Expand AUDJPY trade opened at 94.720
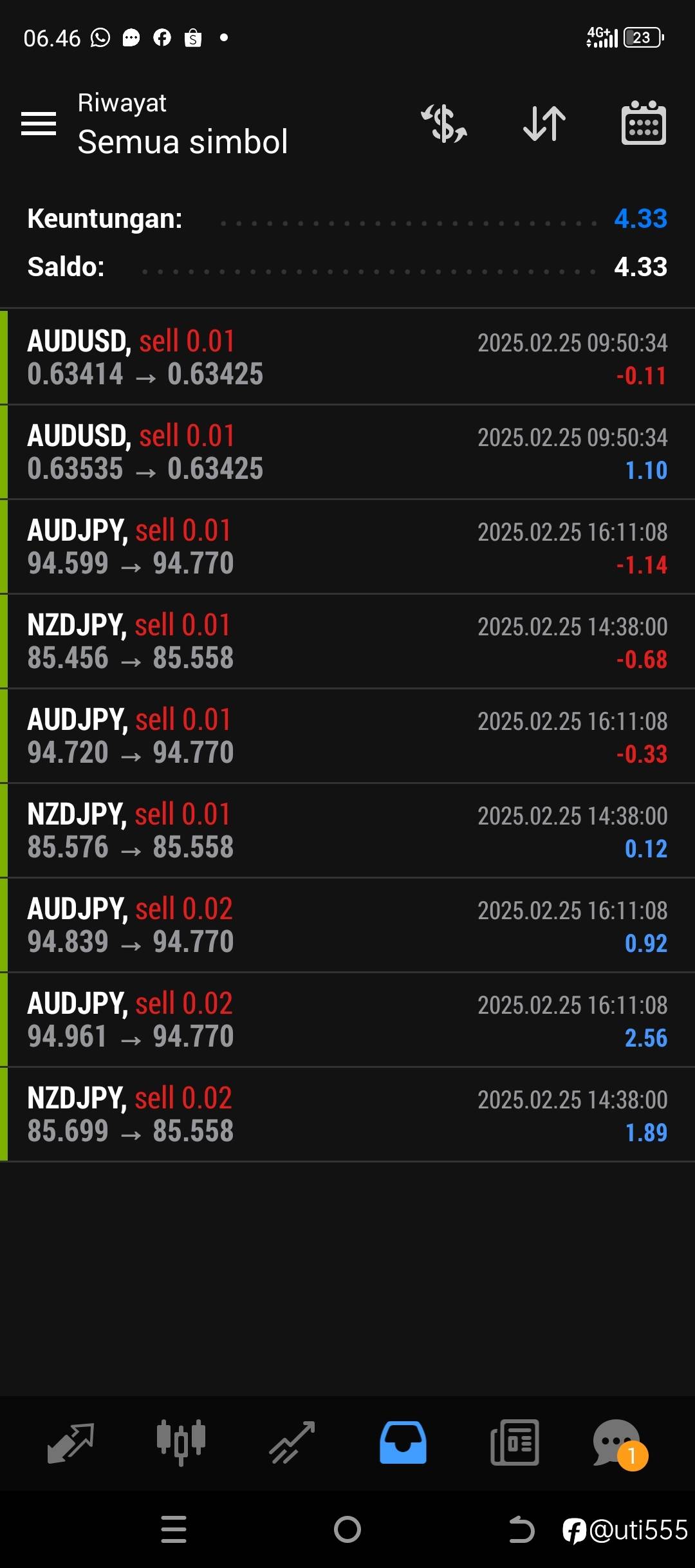 (x=347, y=736)
